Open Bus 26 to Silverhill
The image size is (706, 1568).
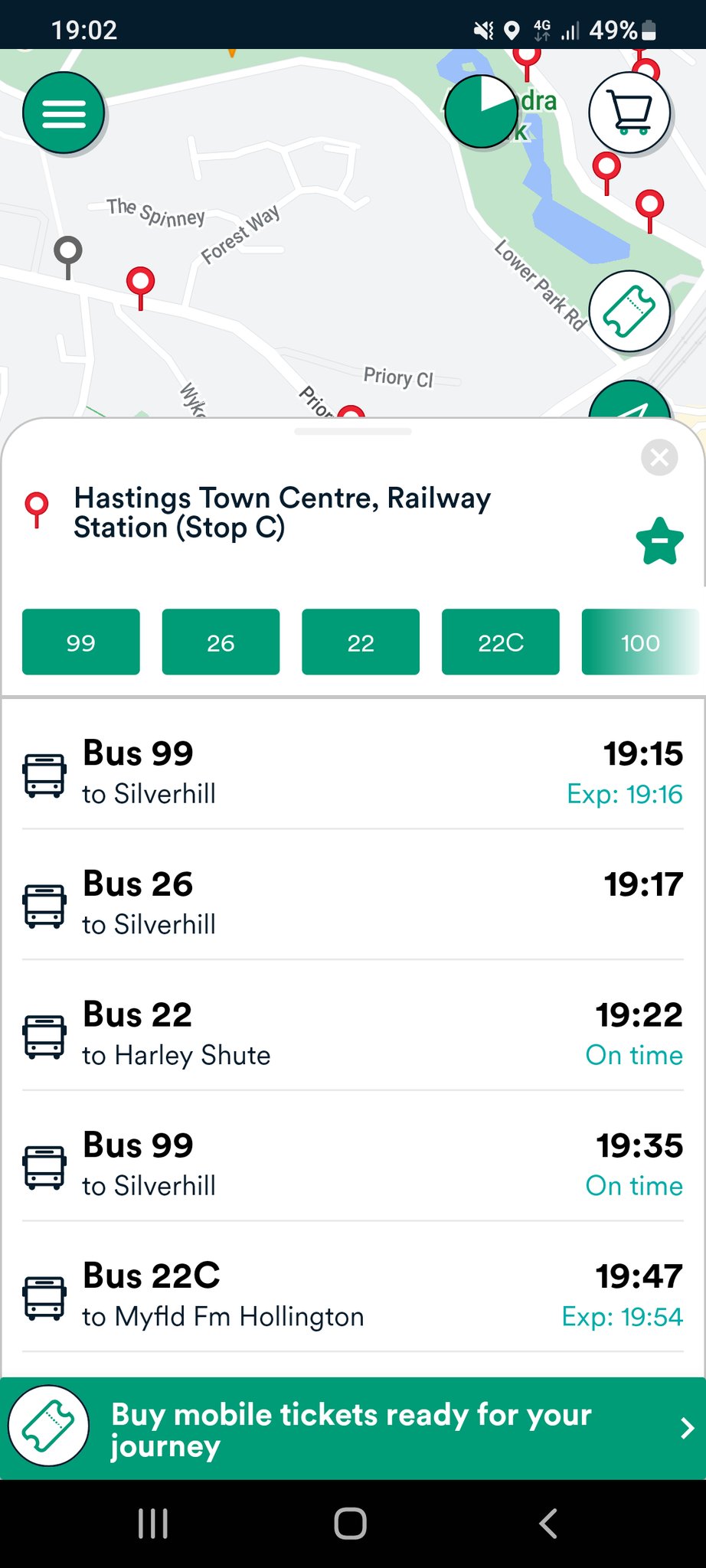click(352, 903)
